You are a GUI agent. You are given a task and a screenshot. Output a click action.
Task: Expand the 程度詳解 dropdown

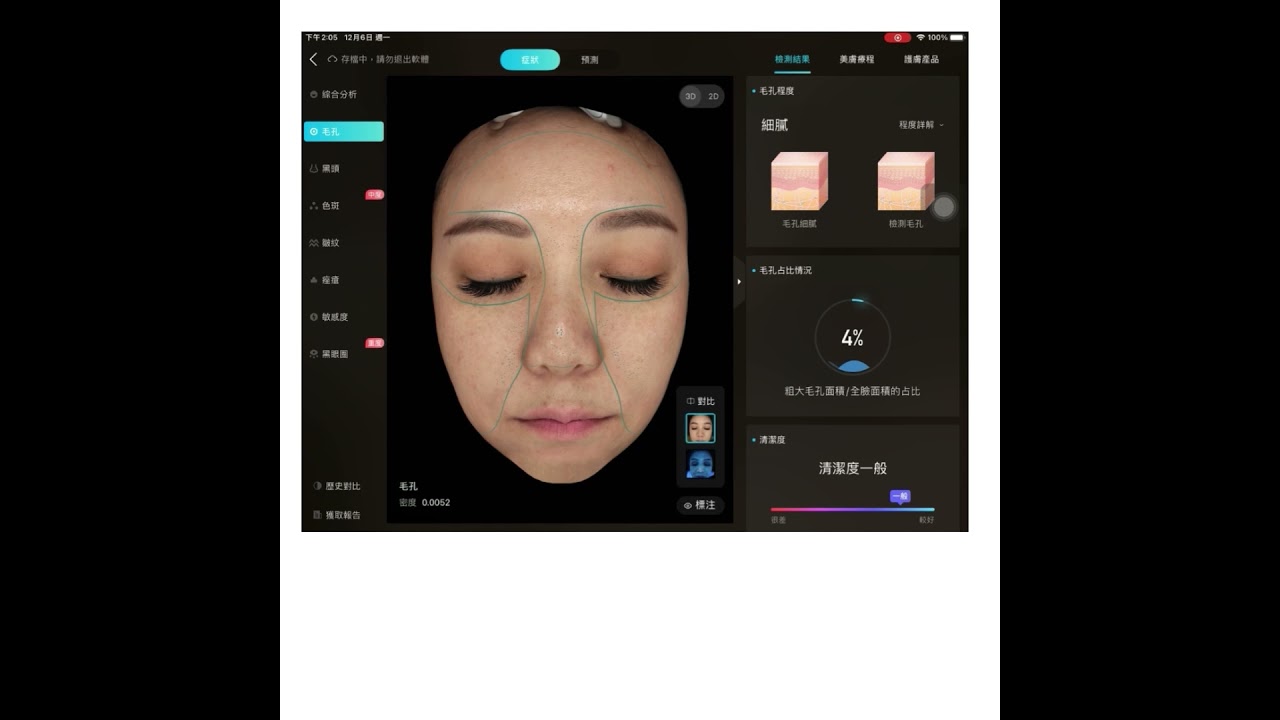920,125
